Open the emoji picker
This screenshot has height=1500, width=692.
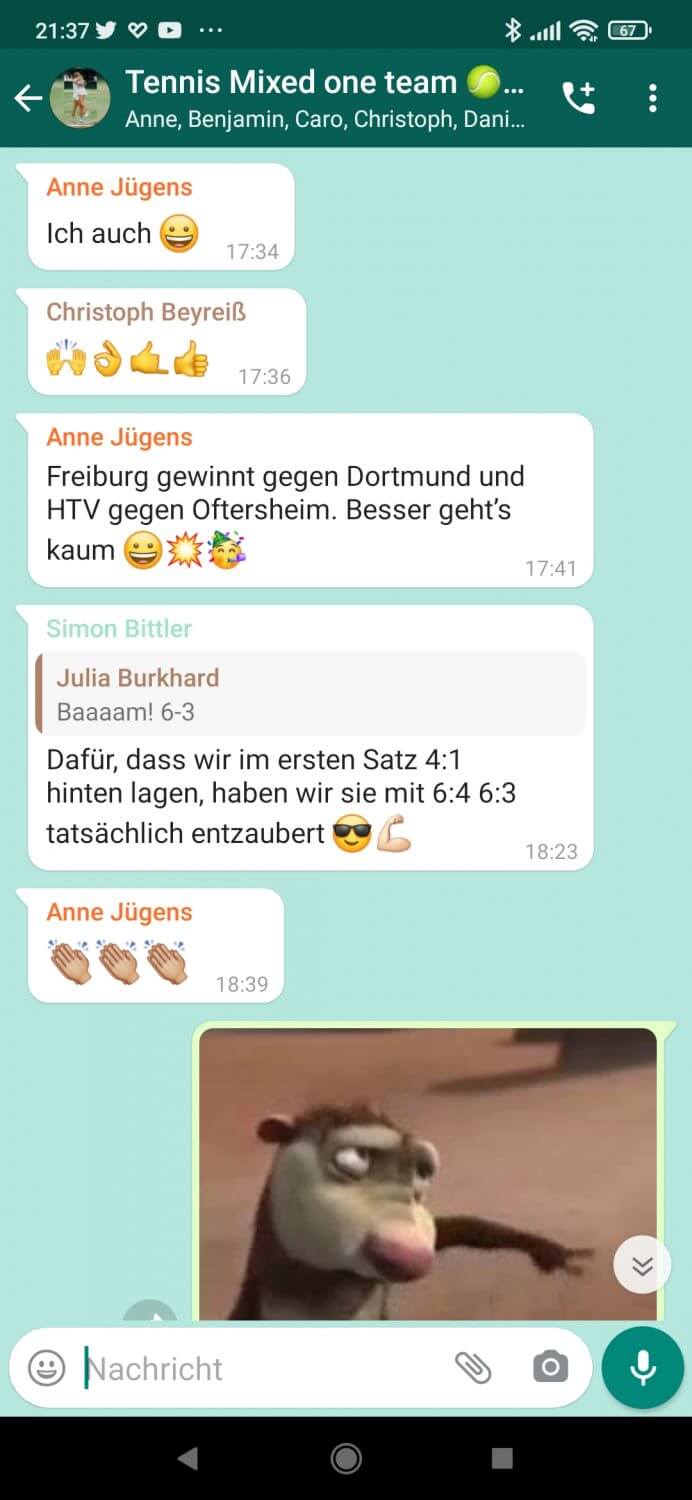(46, 1368)
